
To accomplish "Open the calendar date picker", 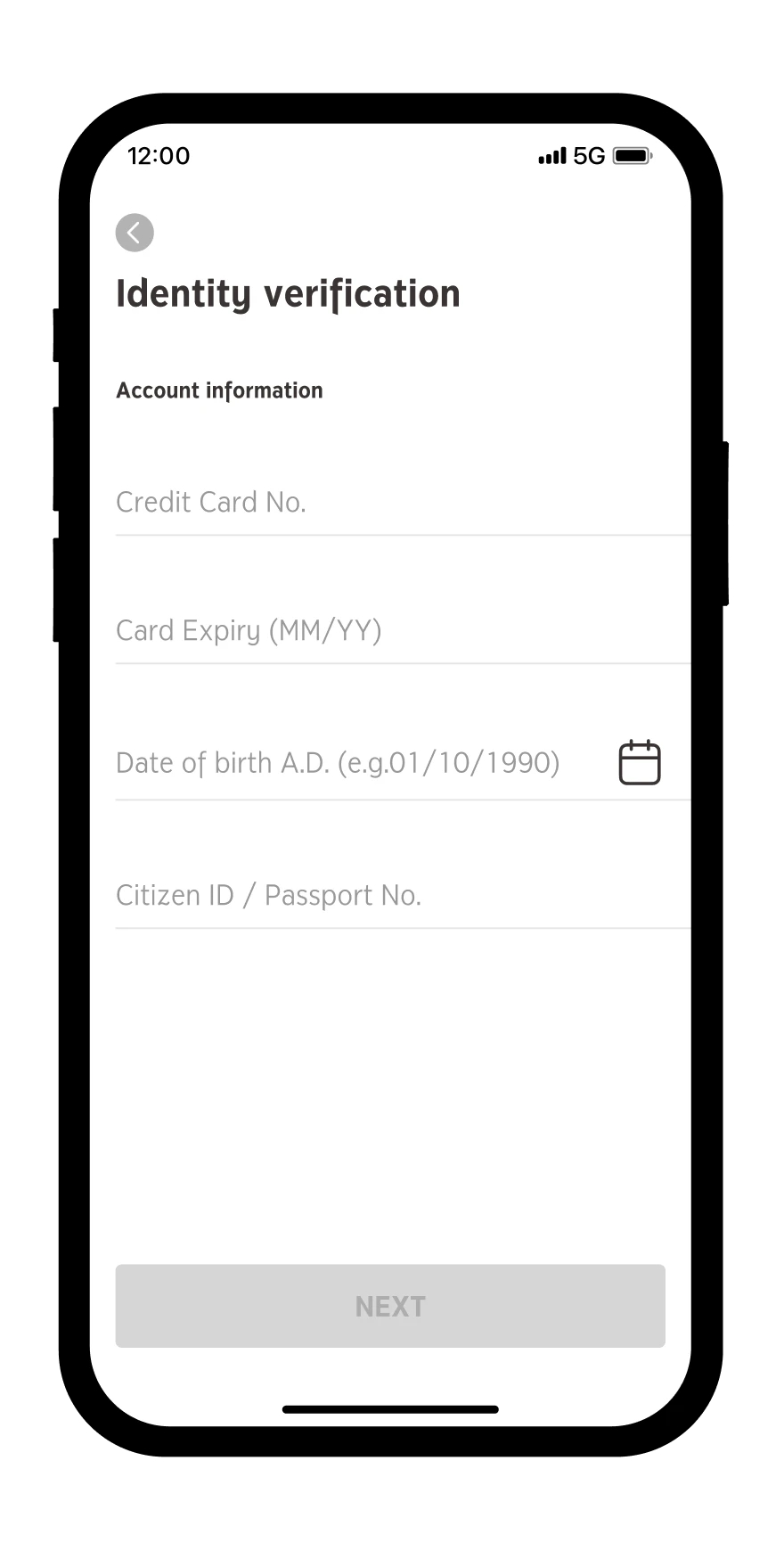I will coord(640,763).
